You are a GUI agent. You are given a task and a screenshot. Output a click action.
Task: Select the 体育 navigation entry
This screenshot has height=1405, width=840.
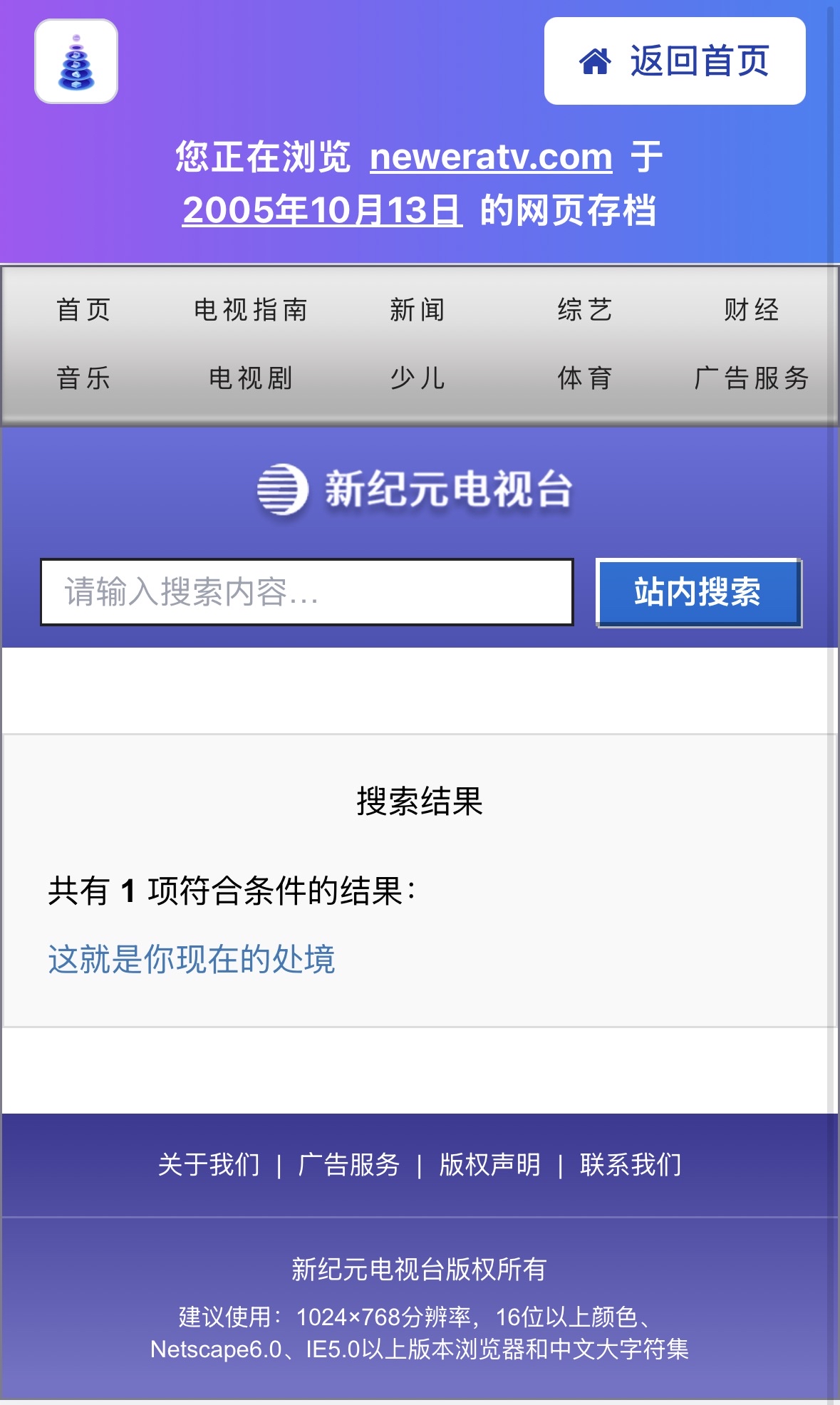click(586, 379)
